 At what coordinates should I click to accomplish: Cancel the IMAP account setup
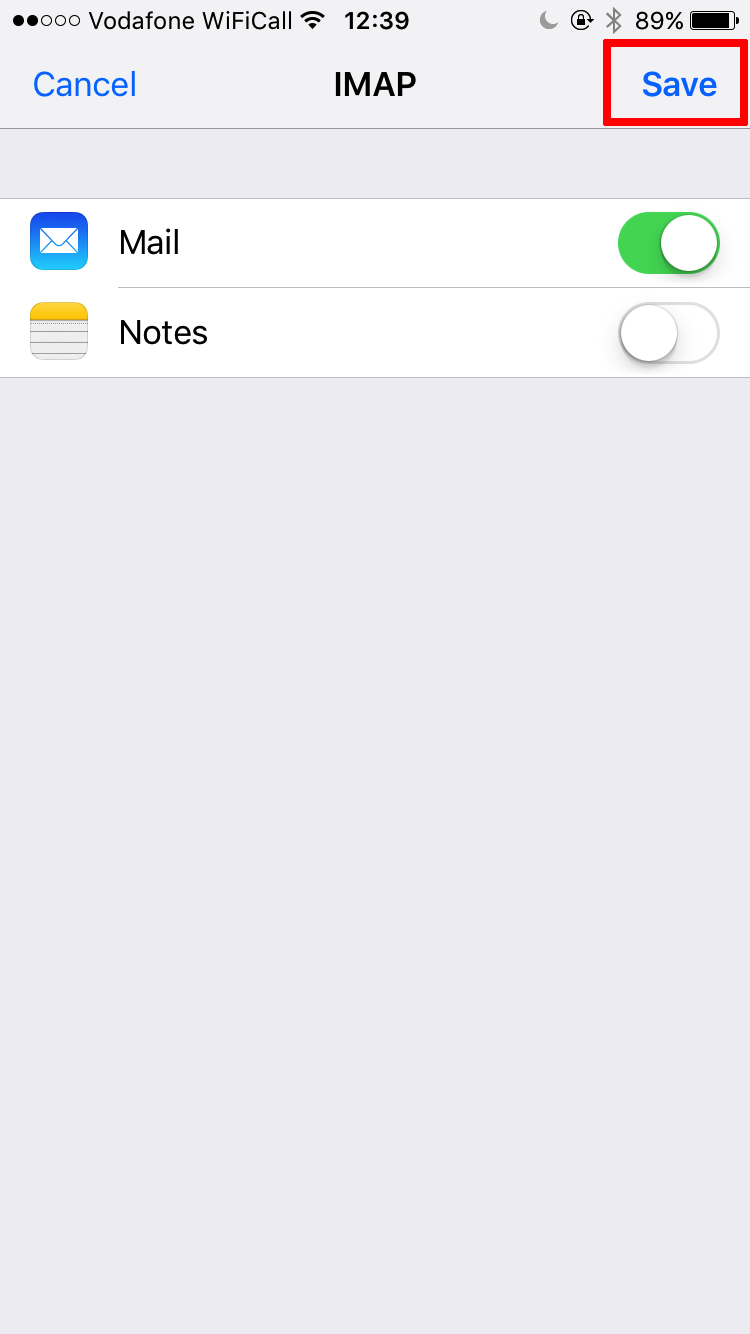pyautogui.click(x=85, y=85)
